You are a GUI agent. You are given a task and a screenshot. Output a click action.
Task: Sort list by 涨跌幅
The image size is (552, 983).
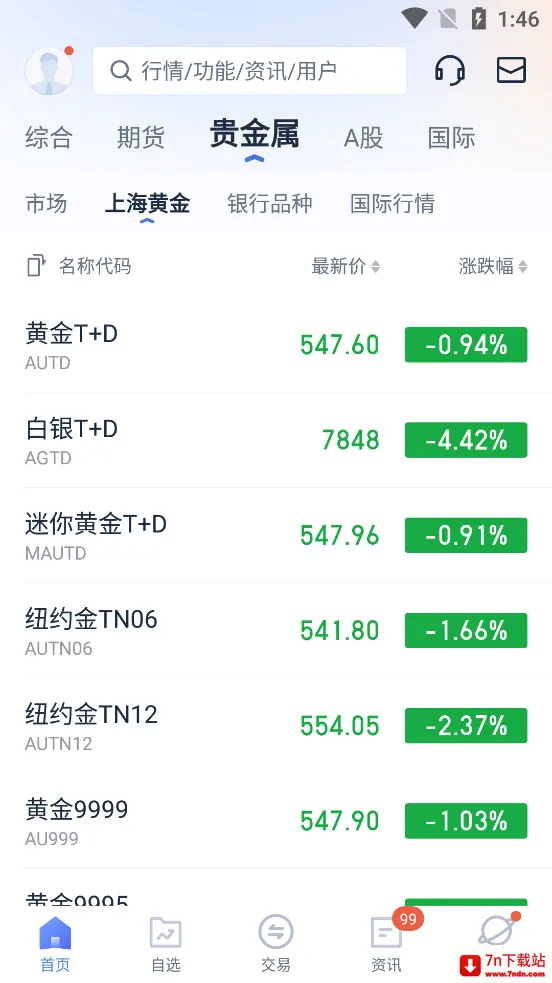[493, 266]
